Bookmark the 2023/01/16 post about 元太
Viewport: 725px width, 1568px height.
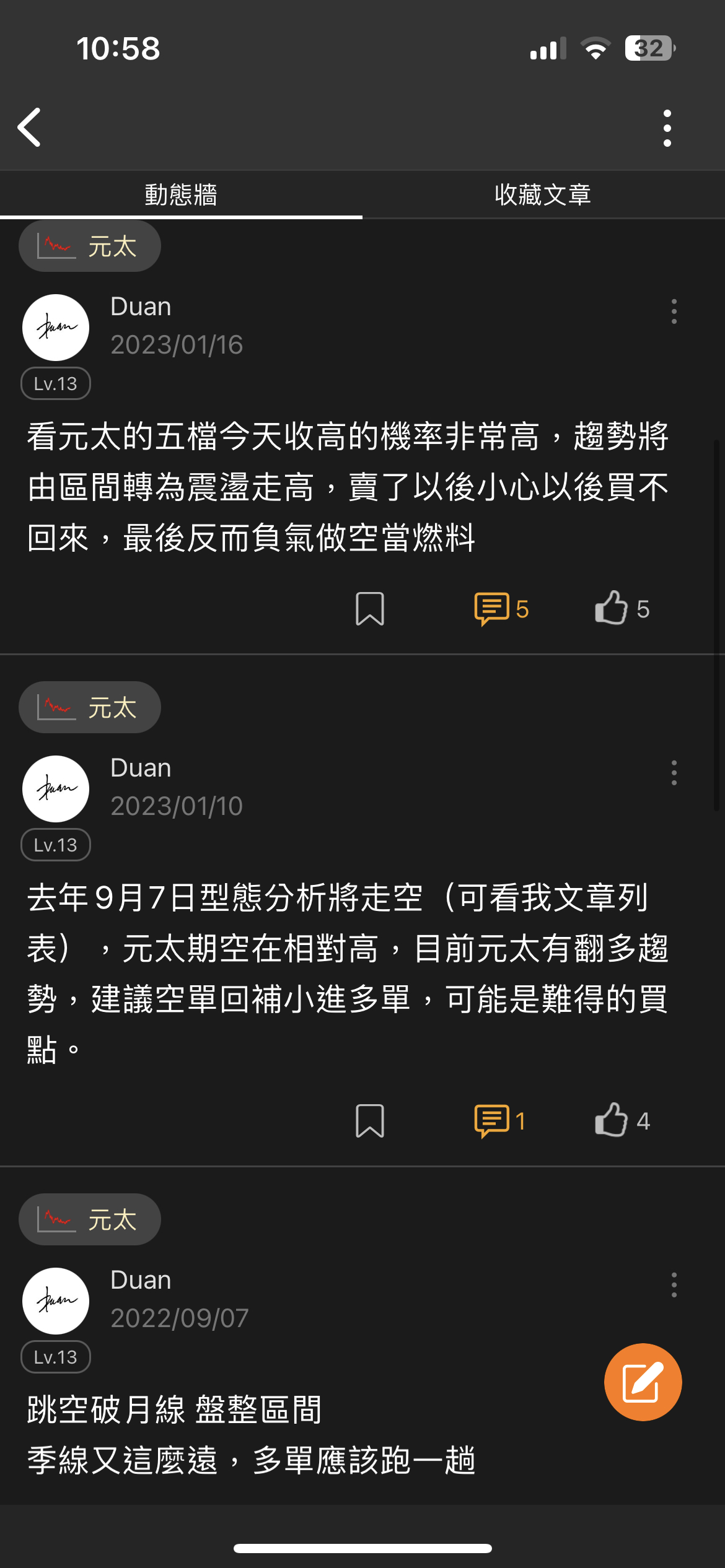point(370,609)
